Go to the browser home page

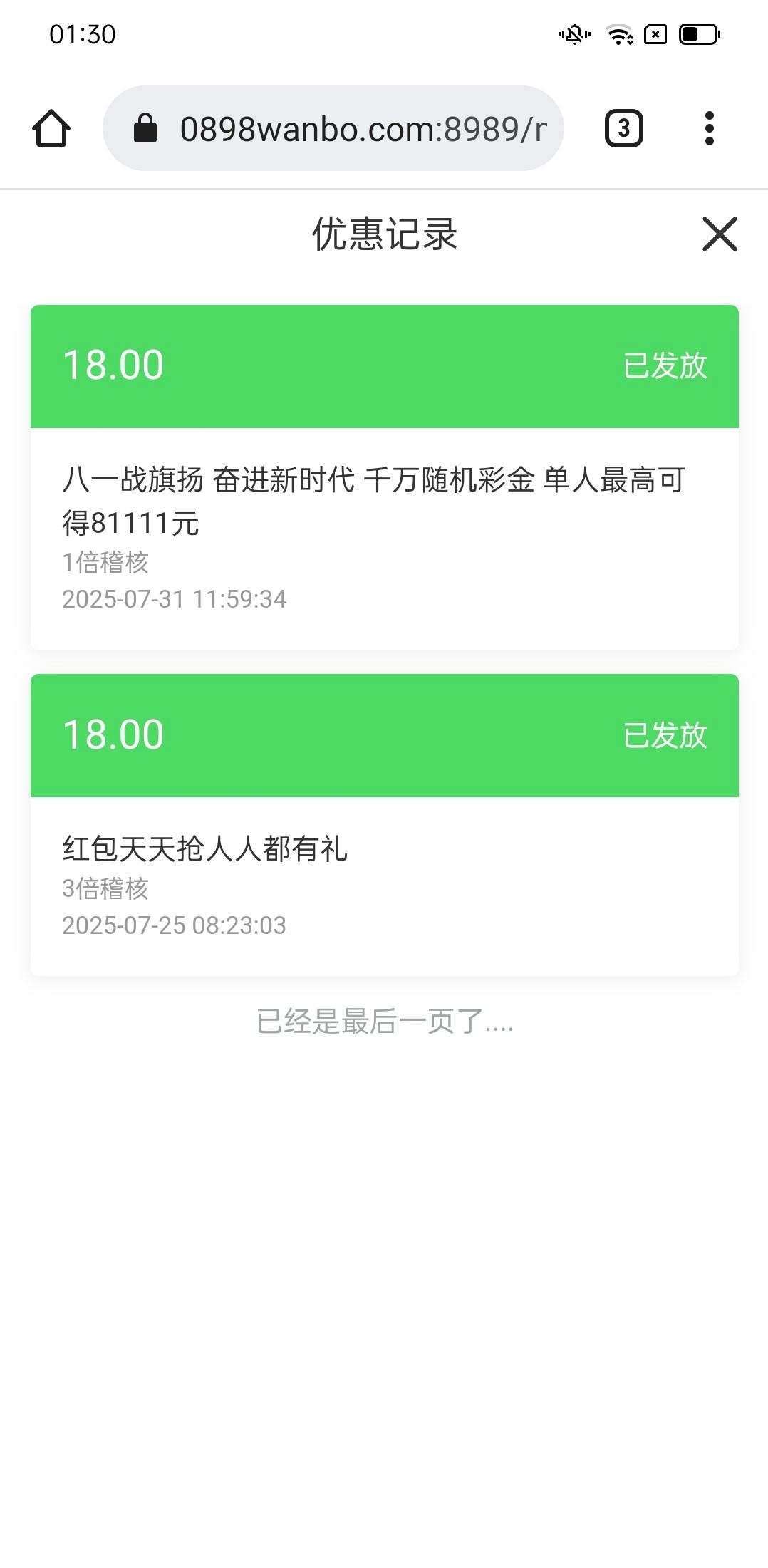tap(51, 128)
